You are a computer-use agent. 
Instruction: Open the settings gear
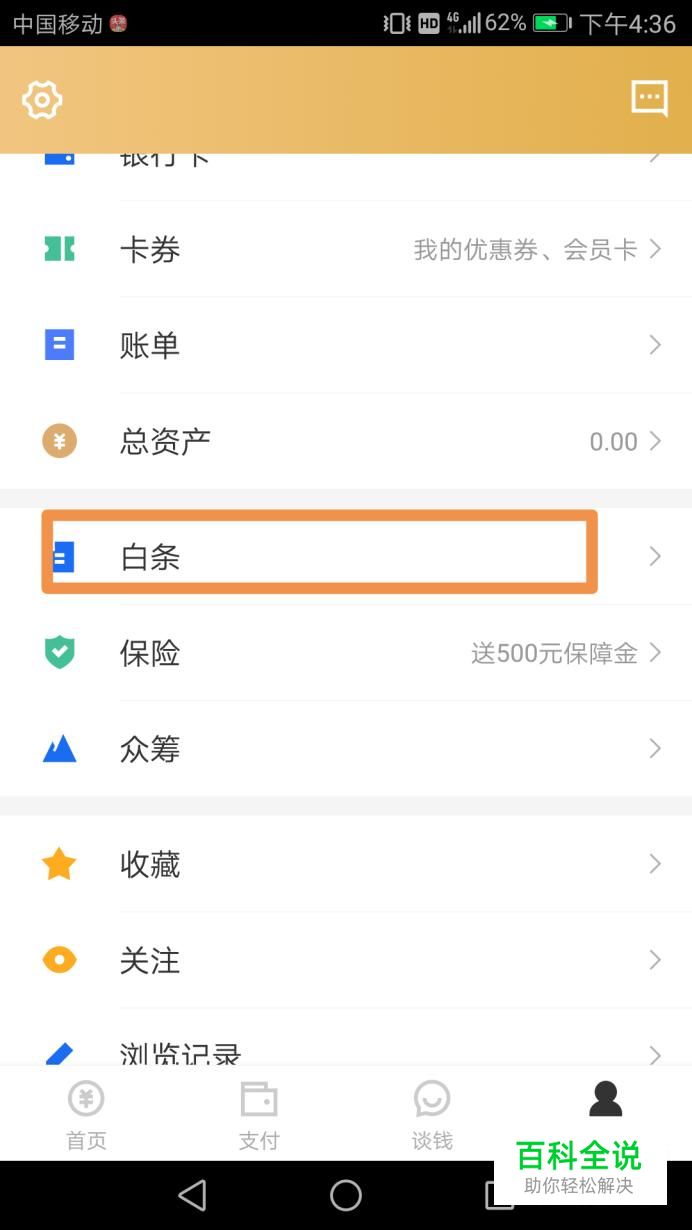pyautogui.click(x=42, y=100)
